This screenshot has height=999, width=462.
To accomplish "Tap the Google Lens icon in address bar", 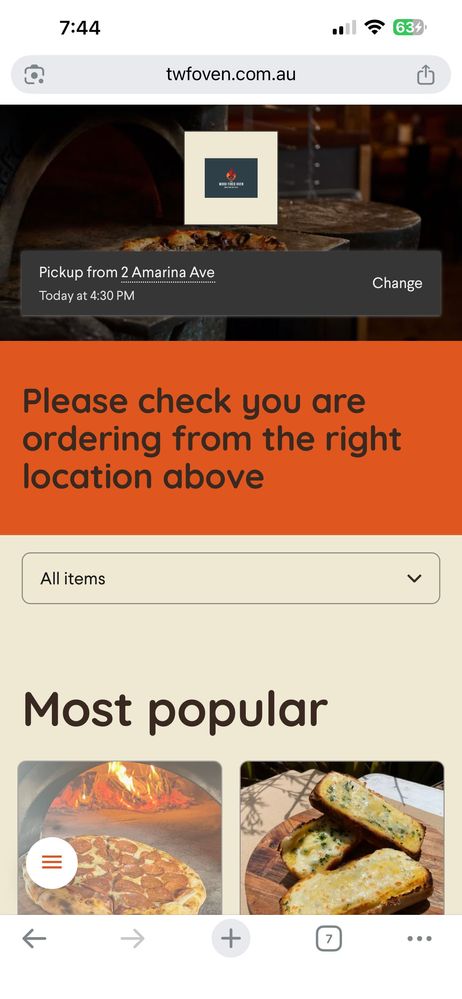I will pyautogui.click(x=34, y=75).
